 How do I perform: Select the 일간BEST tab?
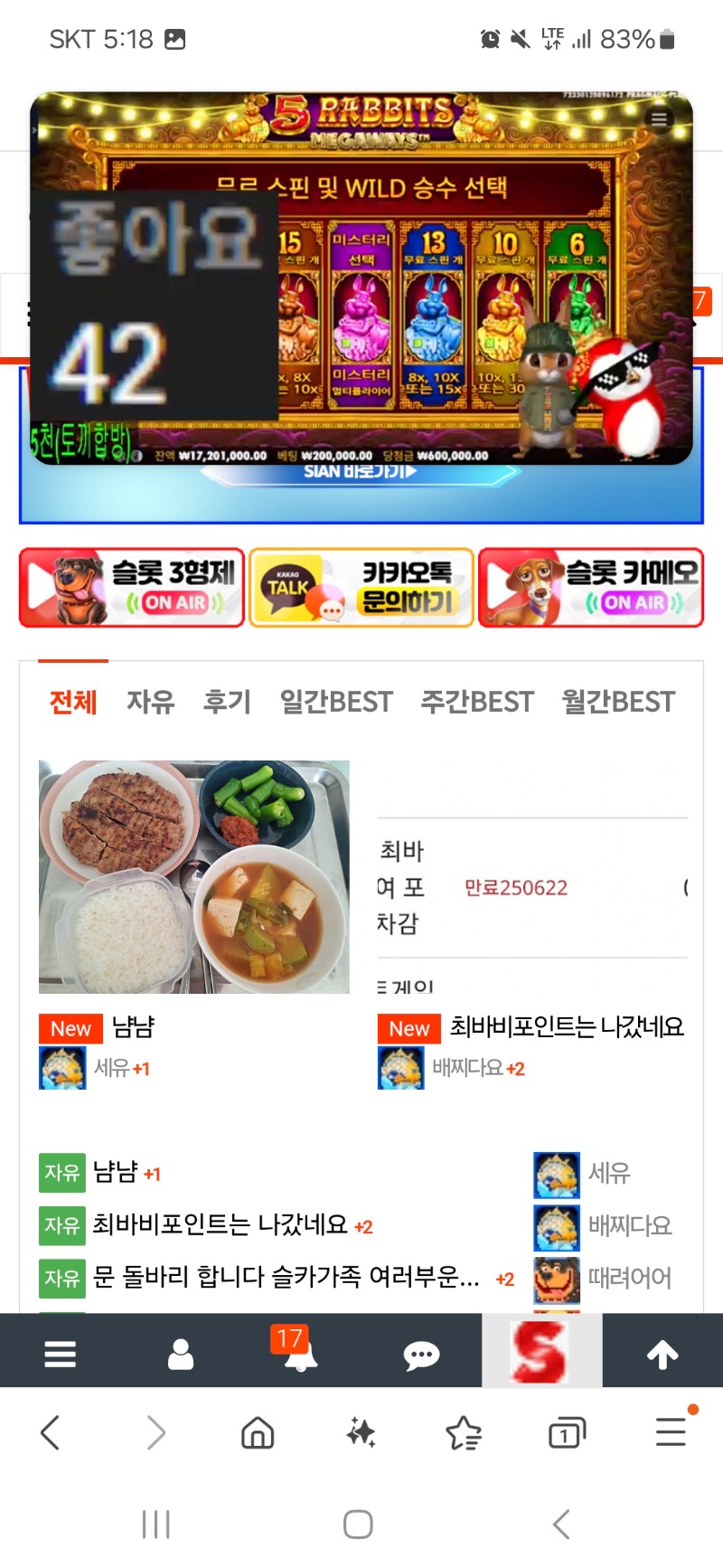point(336,702)
